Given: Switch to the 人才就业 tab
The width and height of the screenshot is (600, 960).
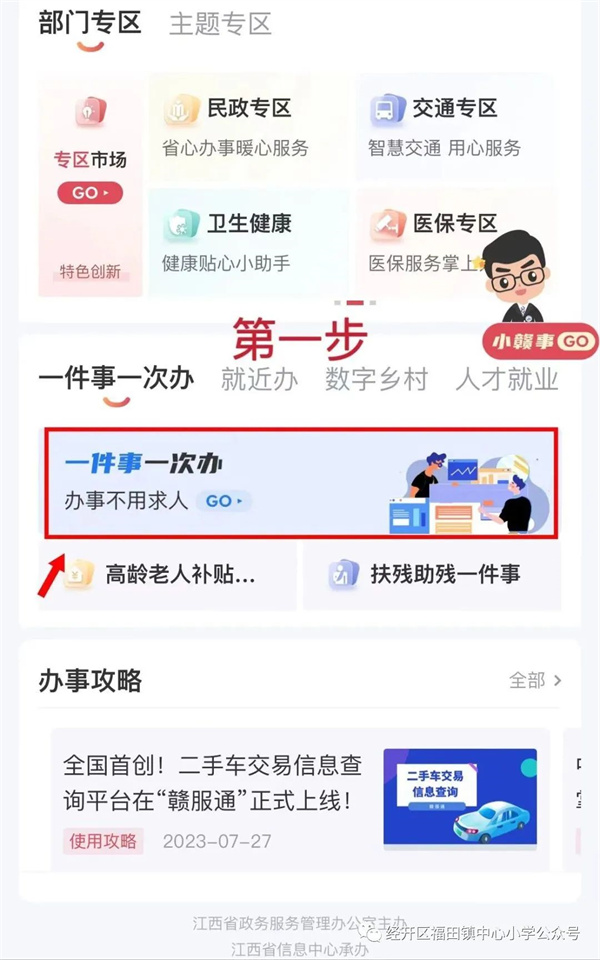Looking at the screenshot, I should coord(506,380).
